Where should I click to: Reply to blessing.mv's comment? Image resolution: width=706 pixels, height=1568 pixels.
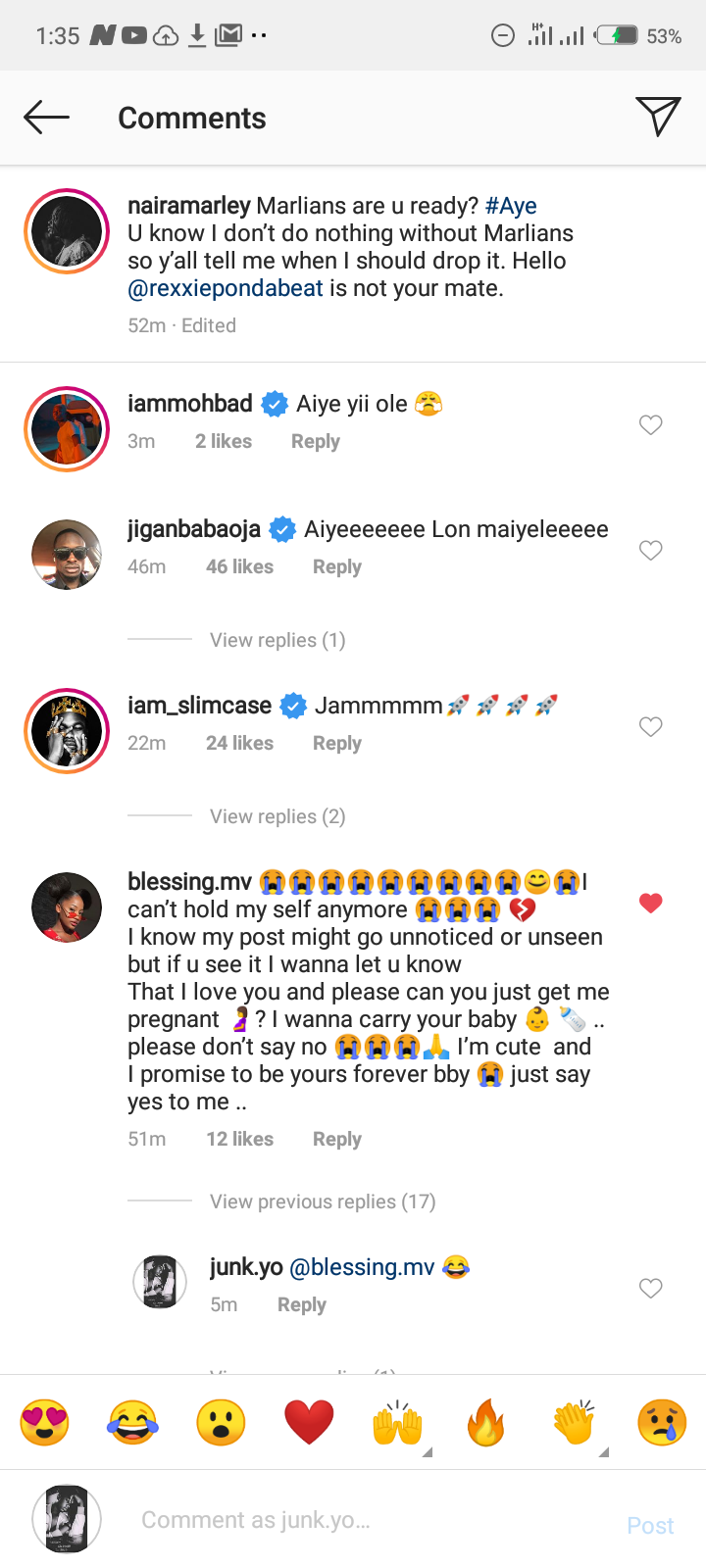pos(336,1140)
